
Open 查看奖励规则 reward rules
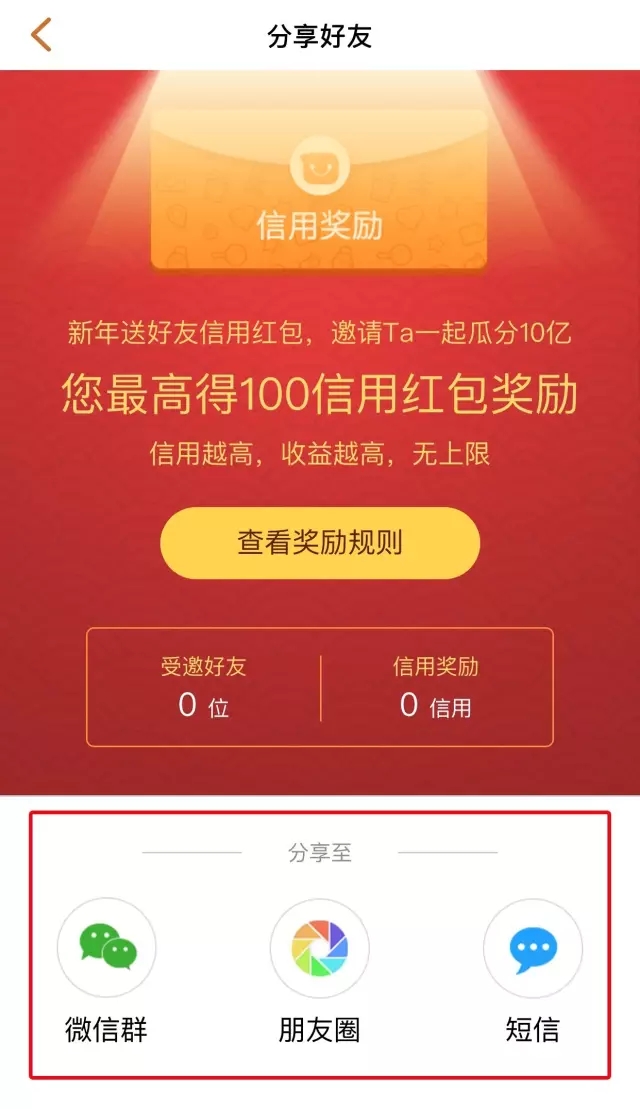tap(320, 543)
